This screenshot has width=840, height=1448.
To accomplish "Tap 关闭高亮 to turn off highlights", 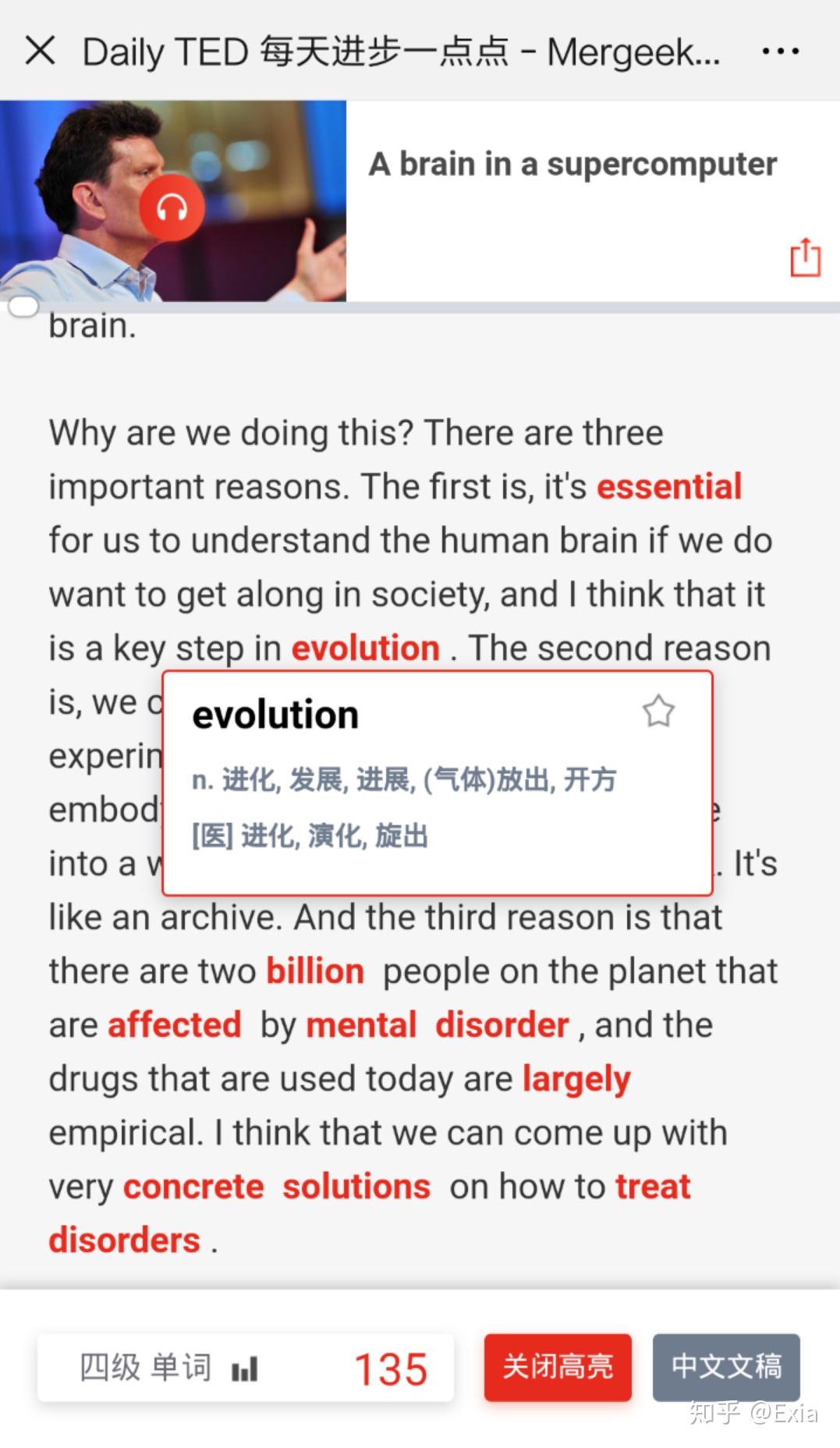I will tap(558, 1367).
